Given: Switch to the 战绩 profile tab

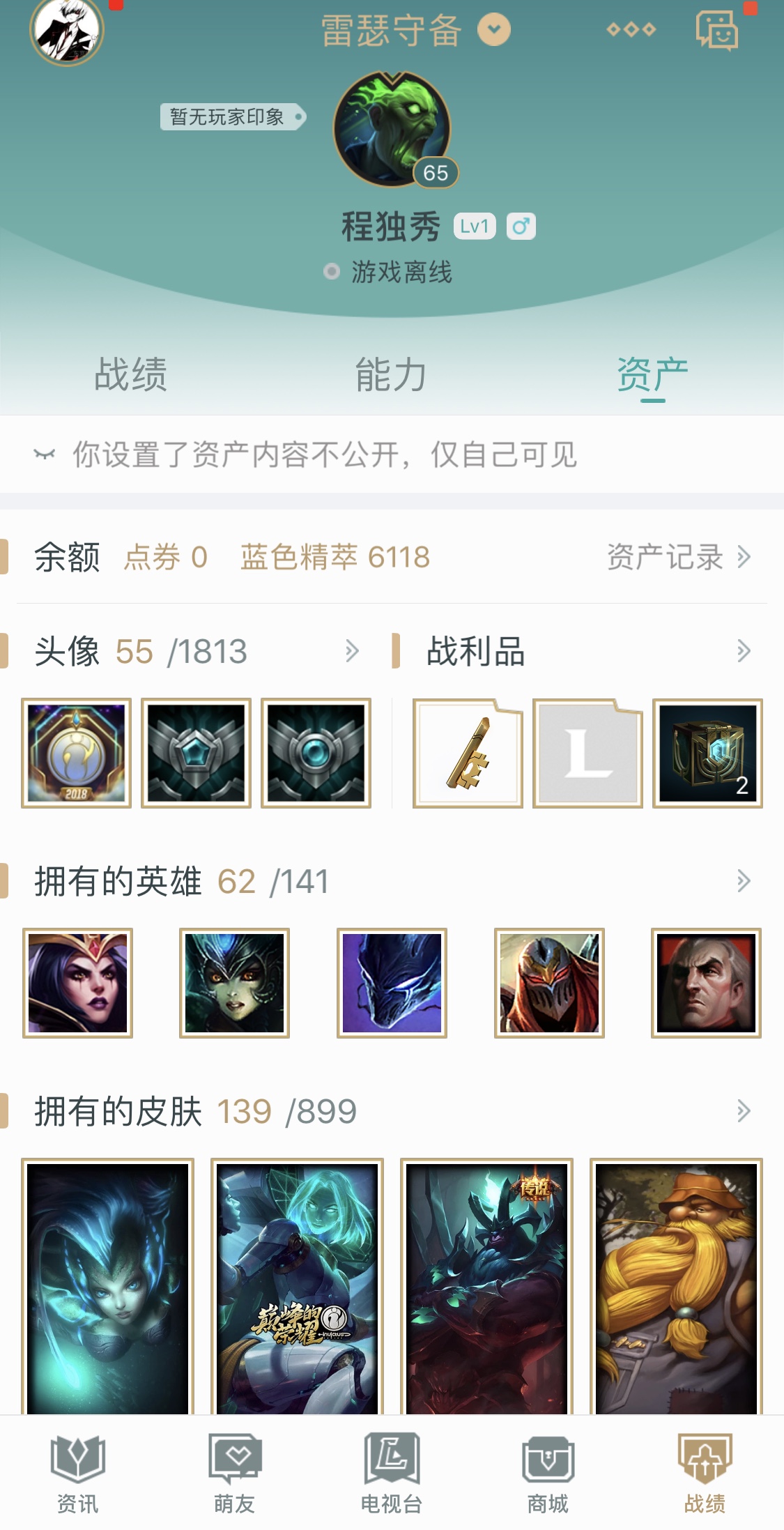Looking at the screenshot, I should 130,374.
